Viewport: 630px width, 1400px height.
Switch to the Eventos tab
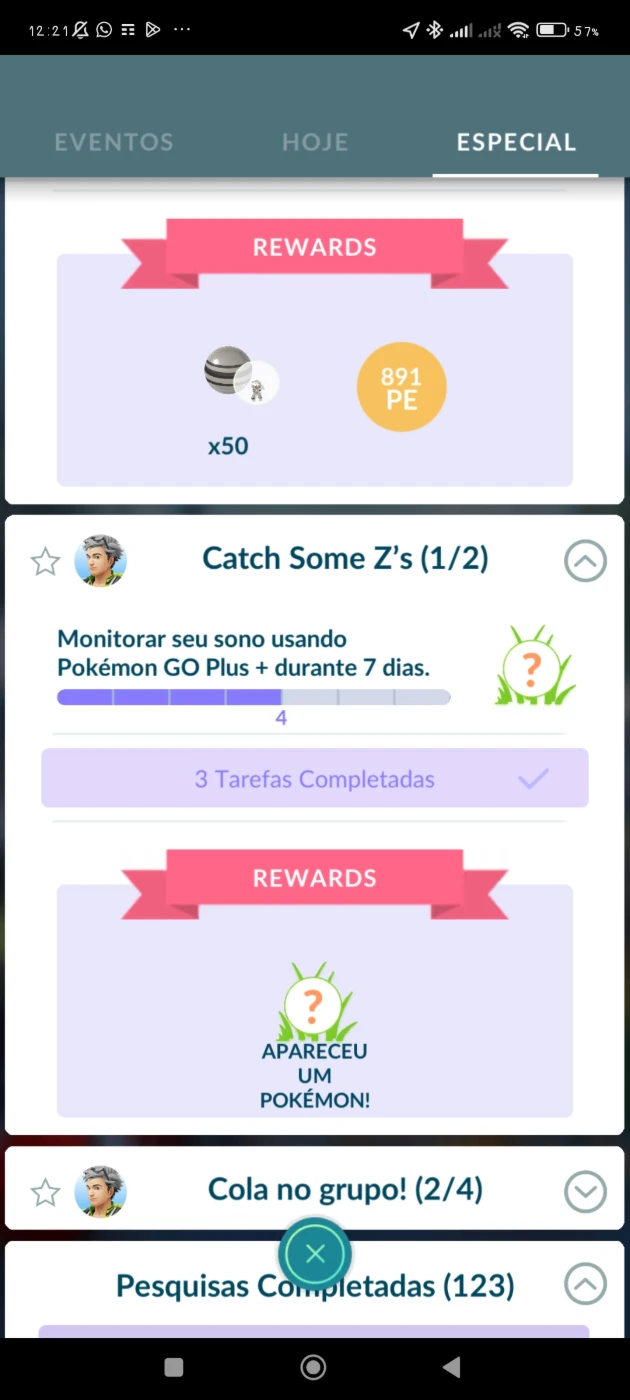[x=114, y=142]
